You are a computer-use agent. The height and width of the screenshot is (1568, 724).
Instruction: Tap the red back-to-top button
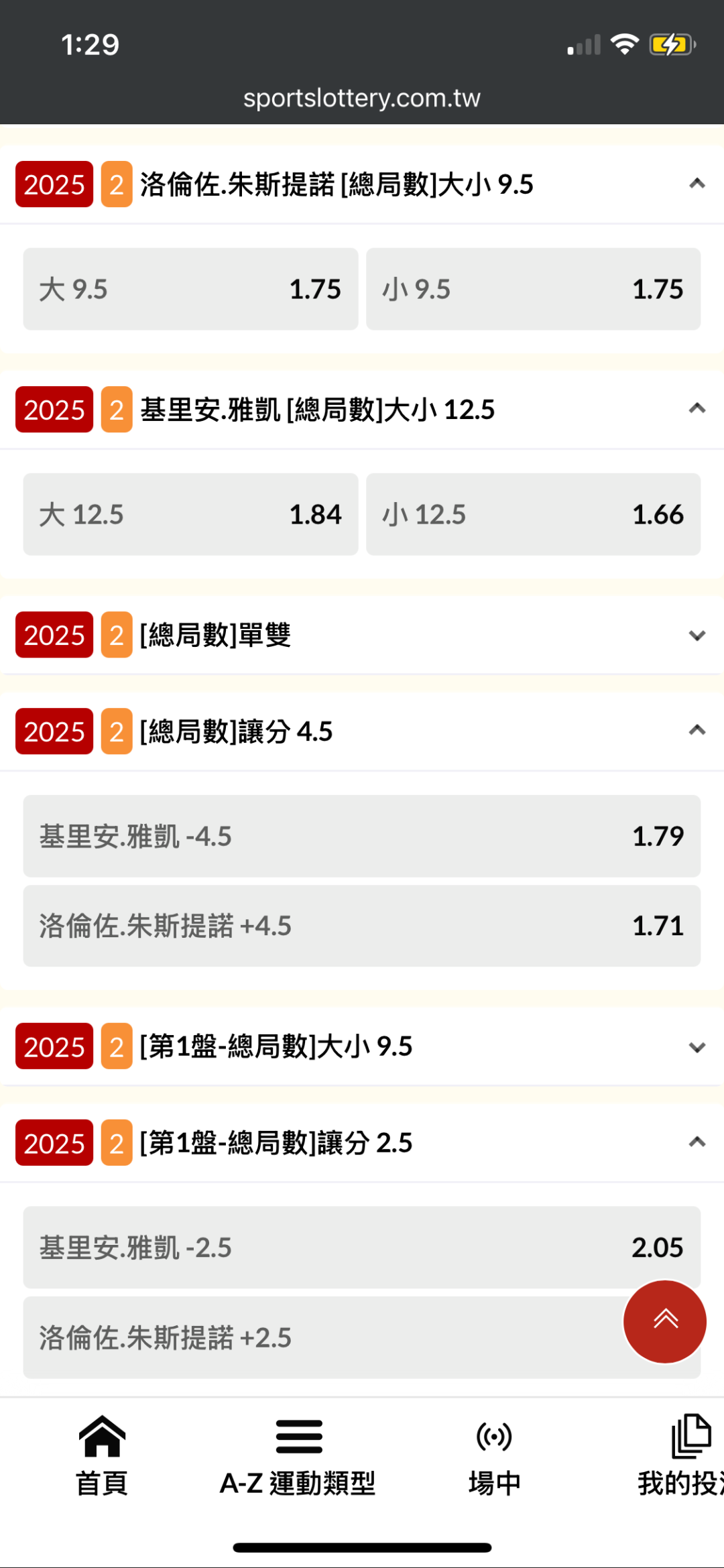coord(664,1321)
